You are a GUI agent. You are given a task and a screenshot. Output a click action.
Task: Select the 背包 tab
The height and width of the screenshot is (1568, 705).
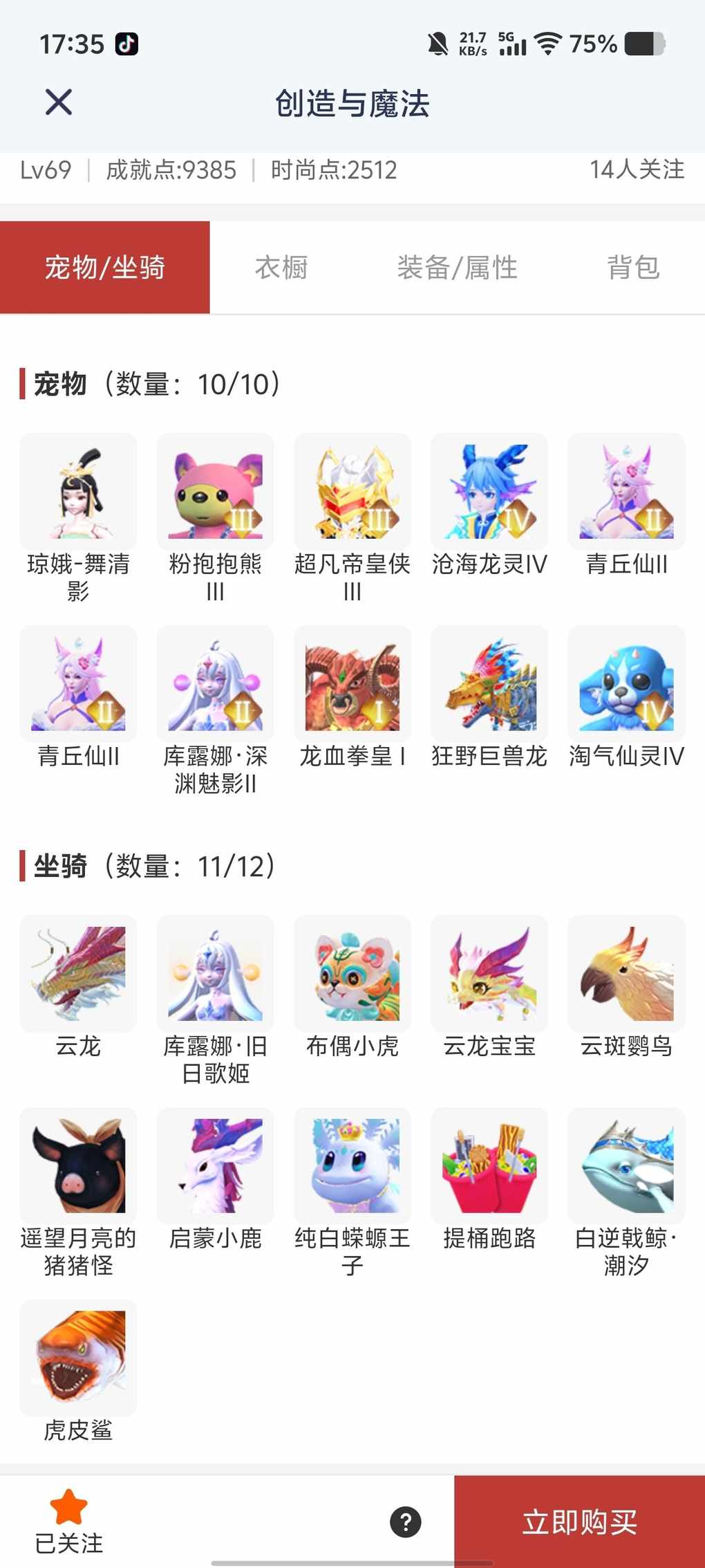click(x=633, y=268)
